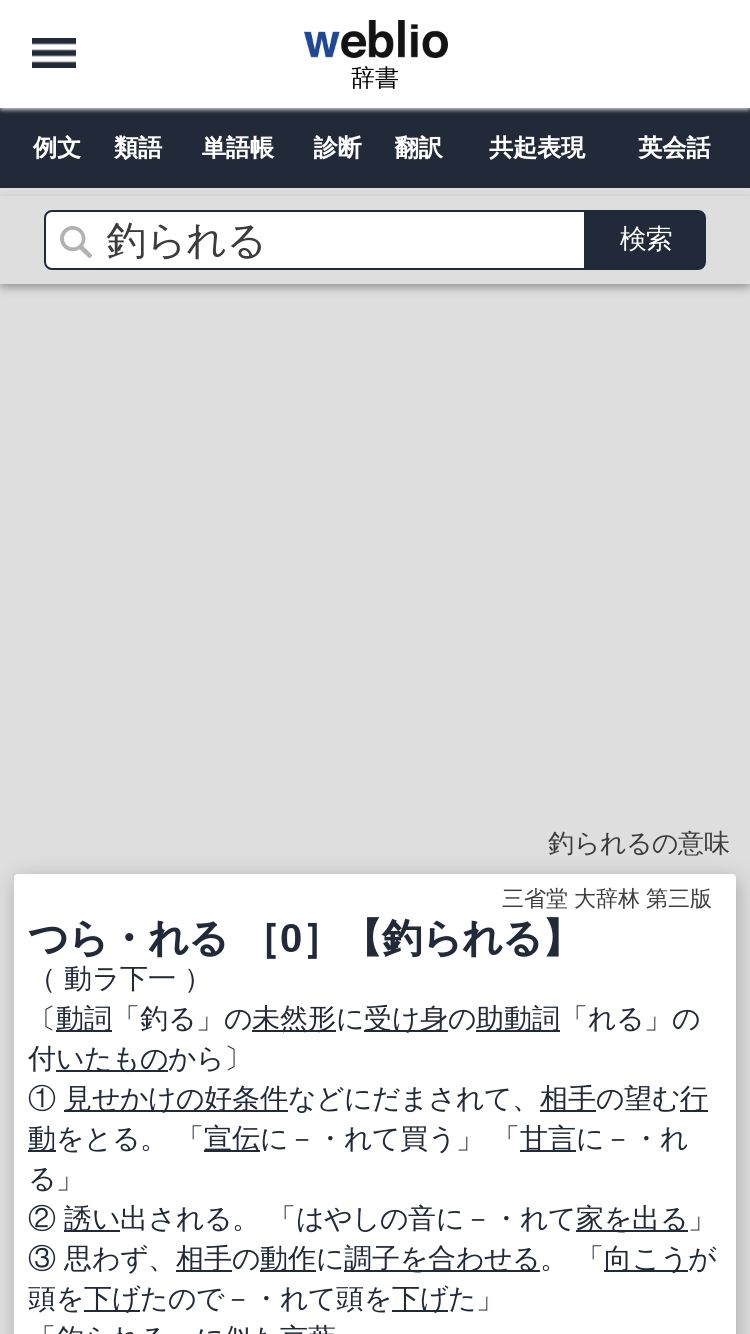Open the 調子を合わせる link
Screen dimensions: 750x1334
pyautogui.click(x=442, y=1259)
